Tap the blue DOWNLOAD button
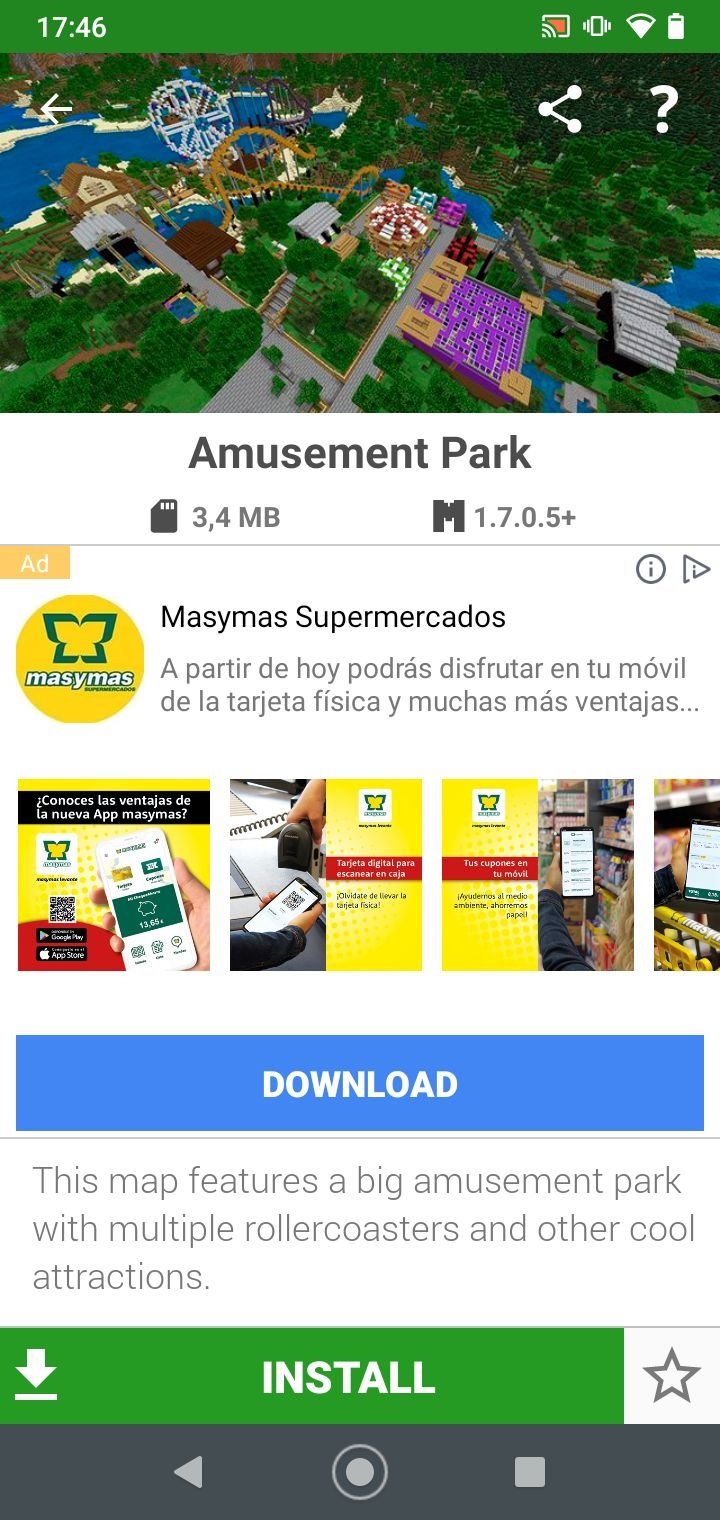The width and height of the screenshot is (720, 1520). (x=360, y=1084)
